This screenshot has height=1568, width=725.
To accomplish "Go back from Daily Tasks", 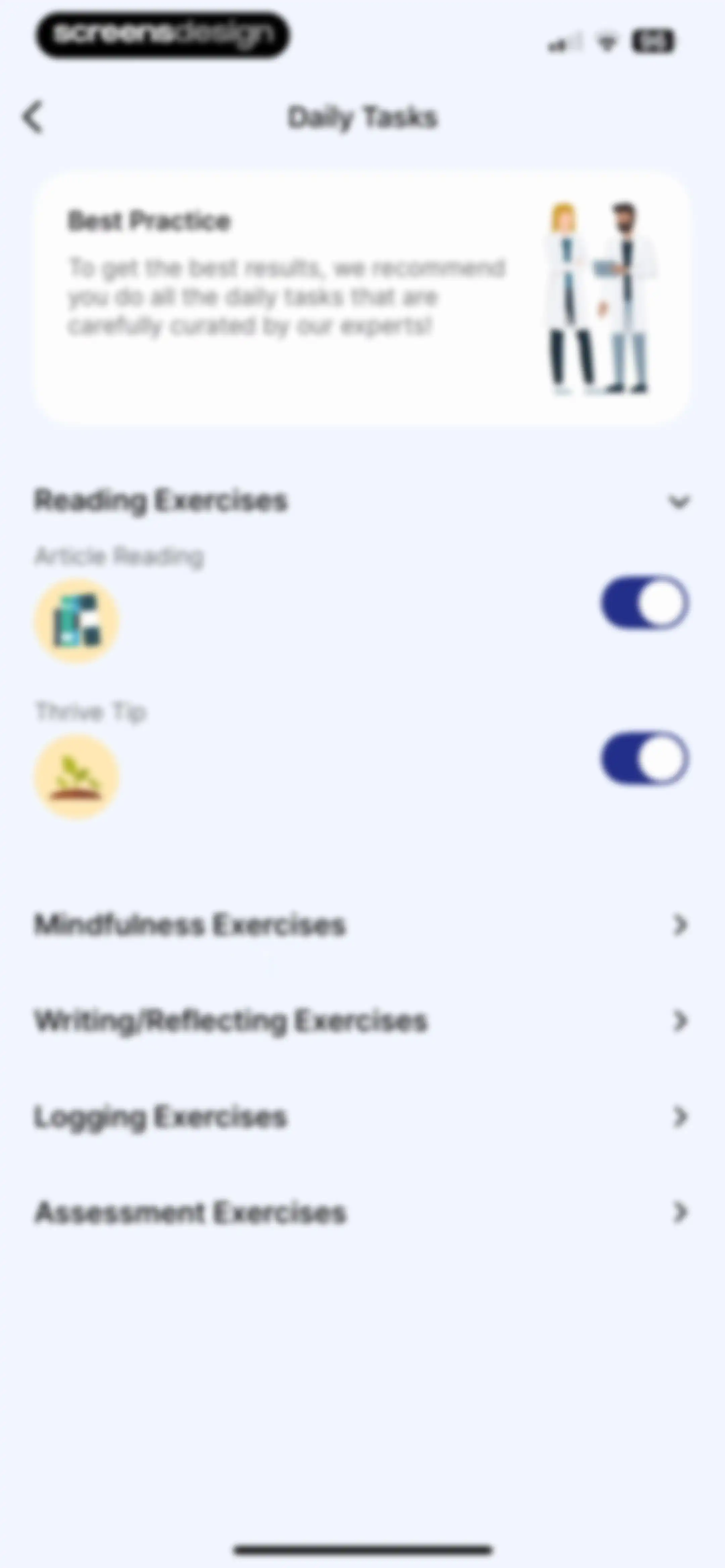I will coord(33,116).
